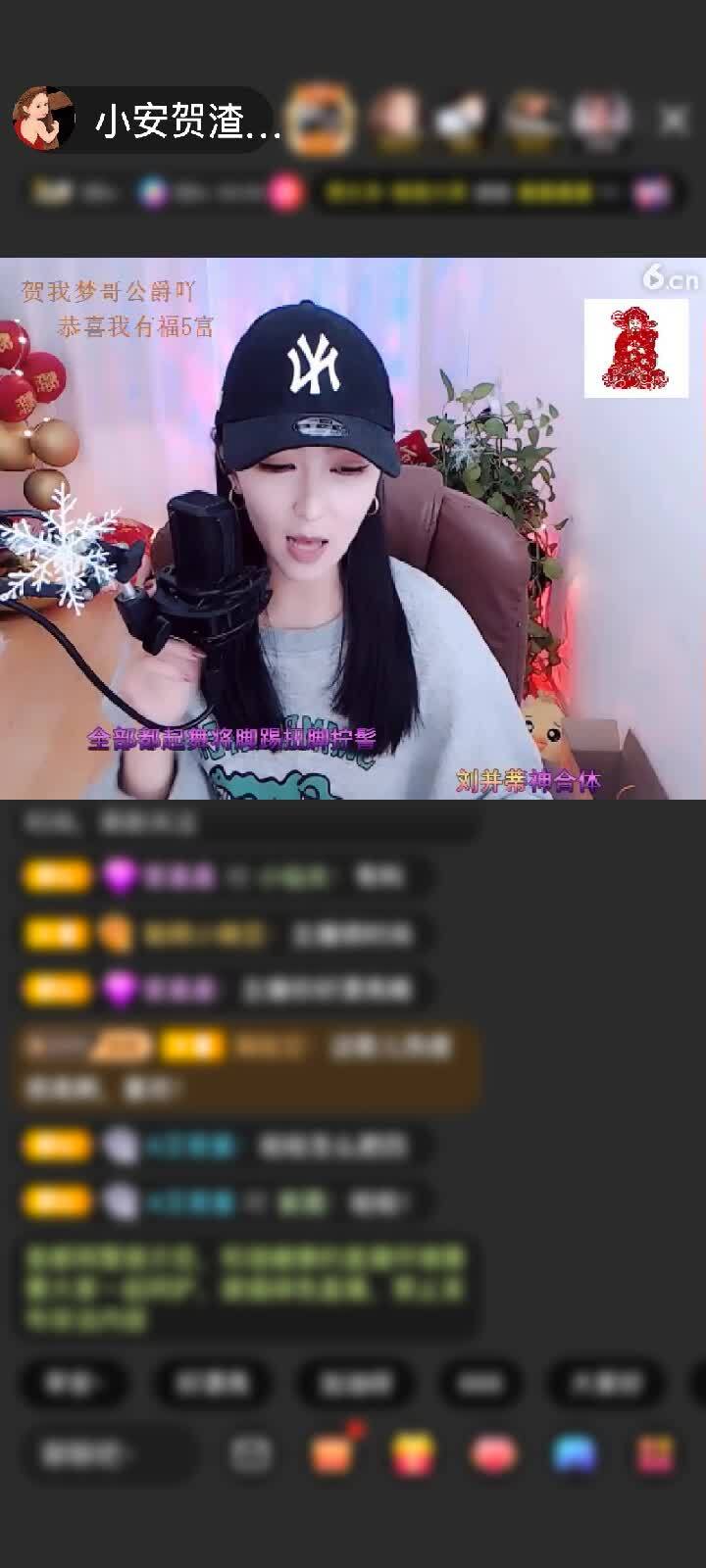This screenshot has height=1568, width=706.
Task: Tap the live video of the streamer
Action: pos(353,529)
